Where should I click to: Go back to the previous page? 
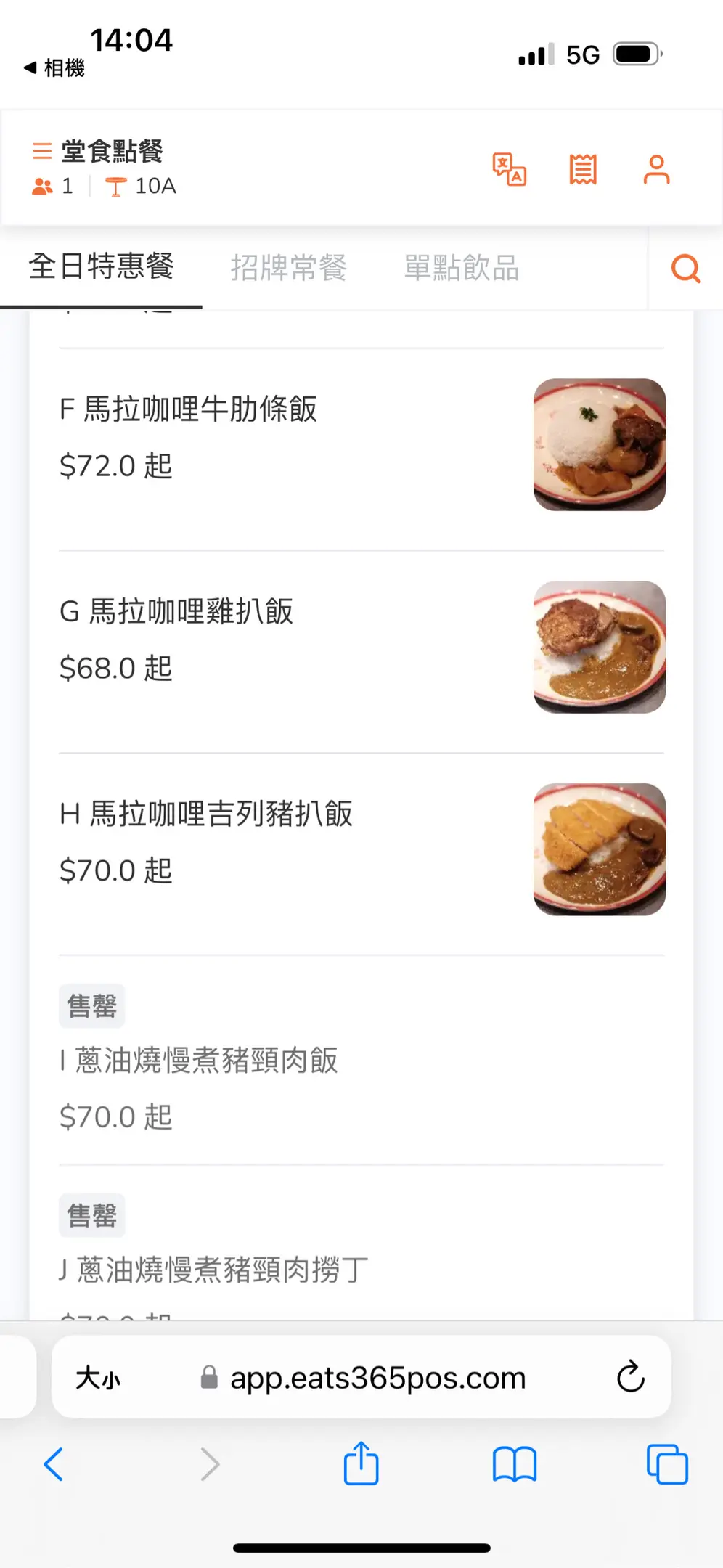click(x=54, y=1464)
